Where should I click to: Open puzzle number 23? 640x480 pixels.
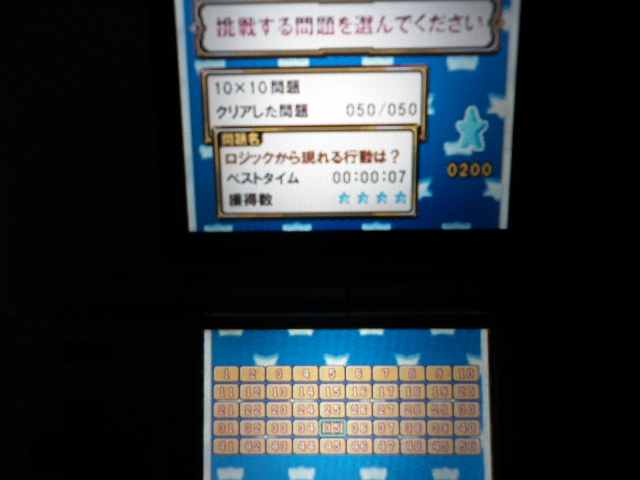280,410
